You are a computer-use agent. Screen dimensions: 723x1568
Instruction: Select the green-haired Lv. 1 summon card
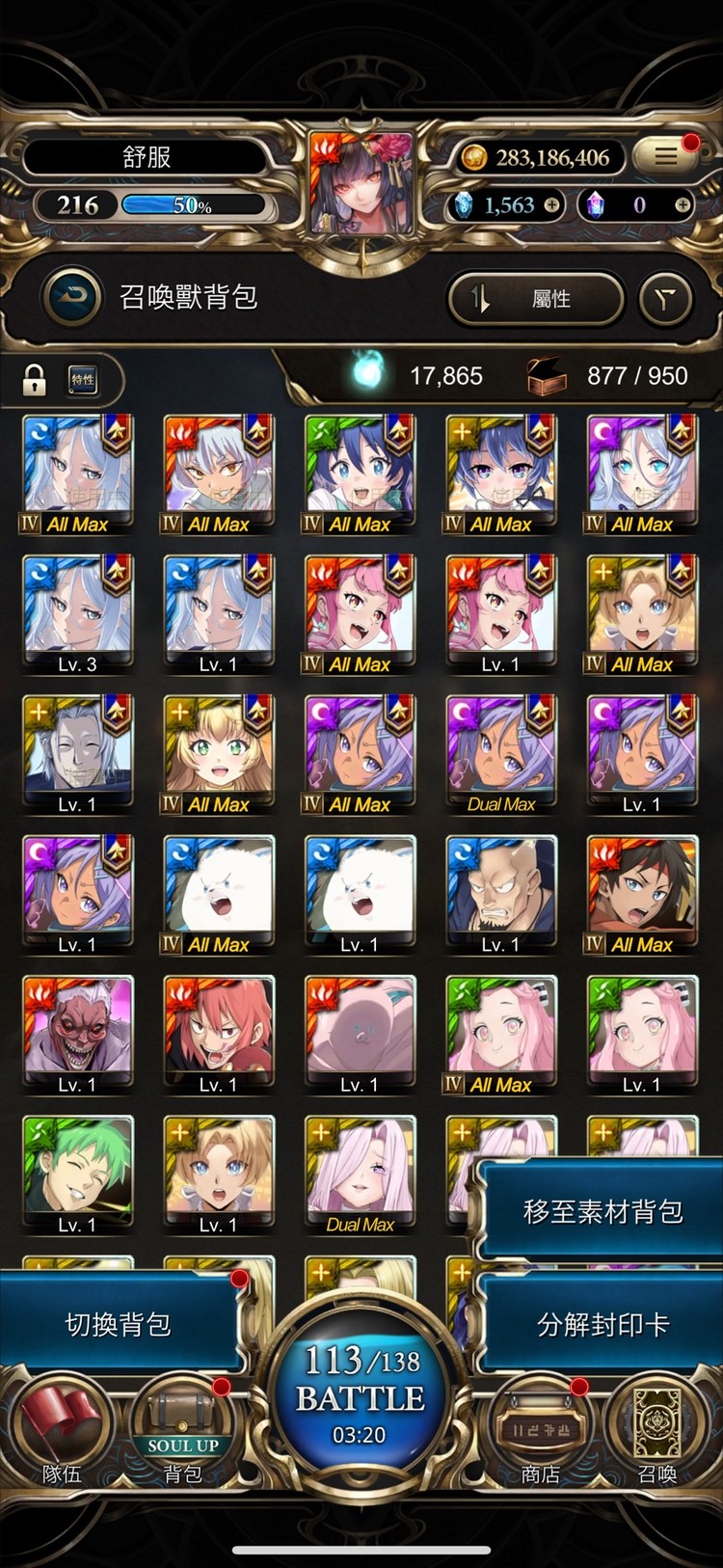[77, 1172]
